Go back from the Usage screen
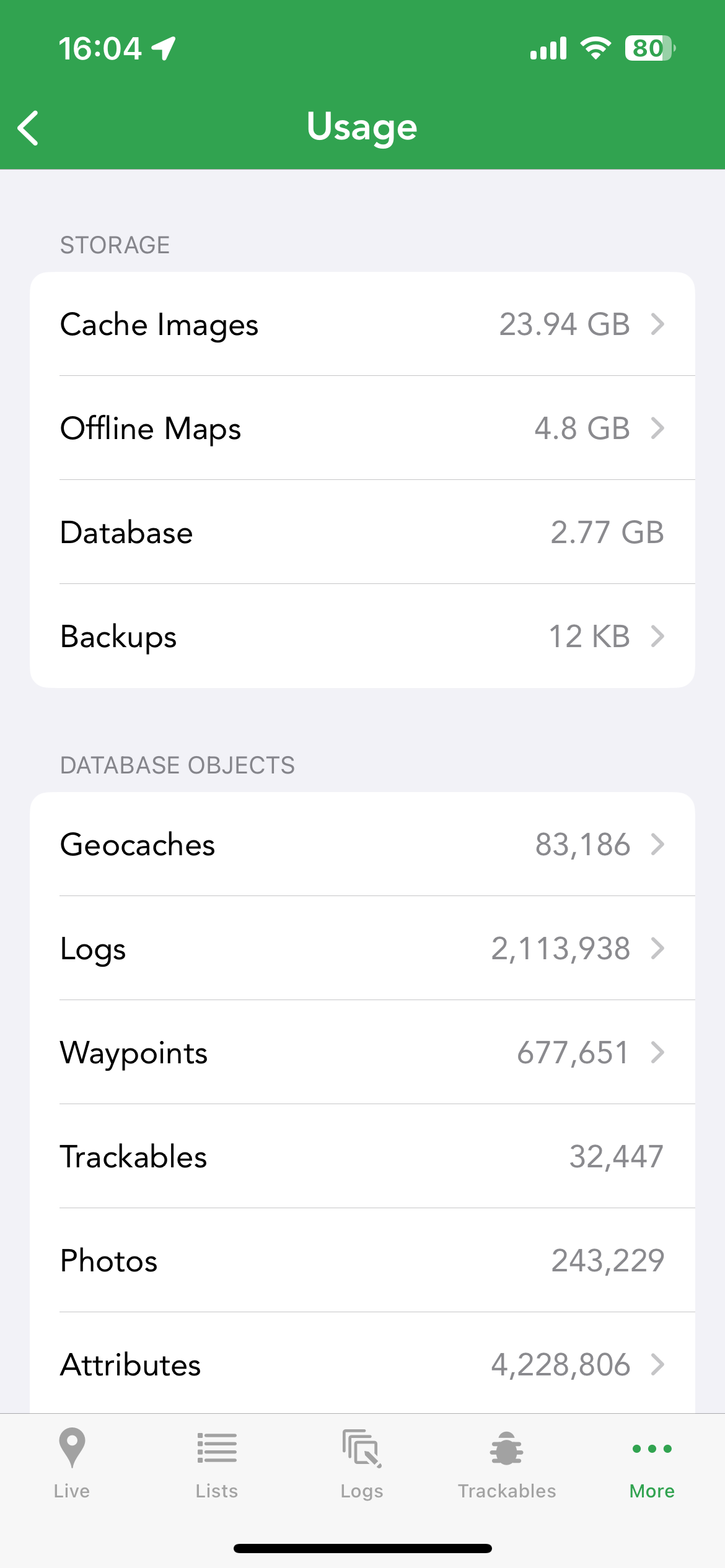The image size is (725, 1568). coord(29,128)
